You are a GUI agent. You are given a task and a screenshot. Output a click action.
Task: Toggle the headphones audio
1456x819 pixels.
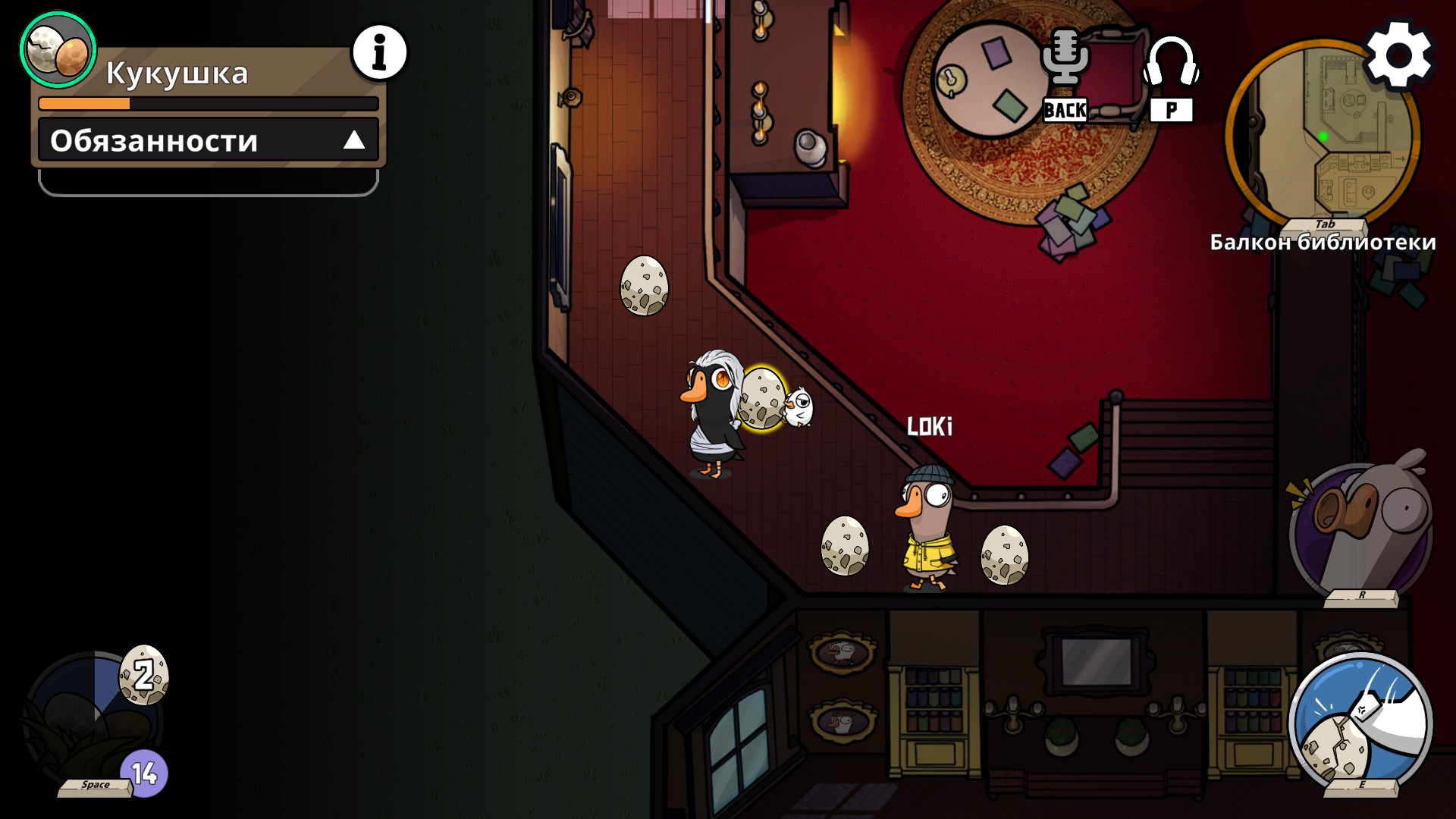click(x=1170, y=62)
